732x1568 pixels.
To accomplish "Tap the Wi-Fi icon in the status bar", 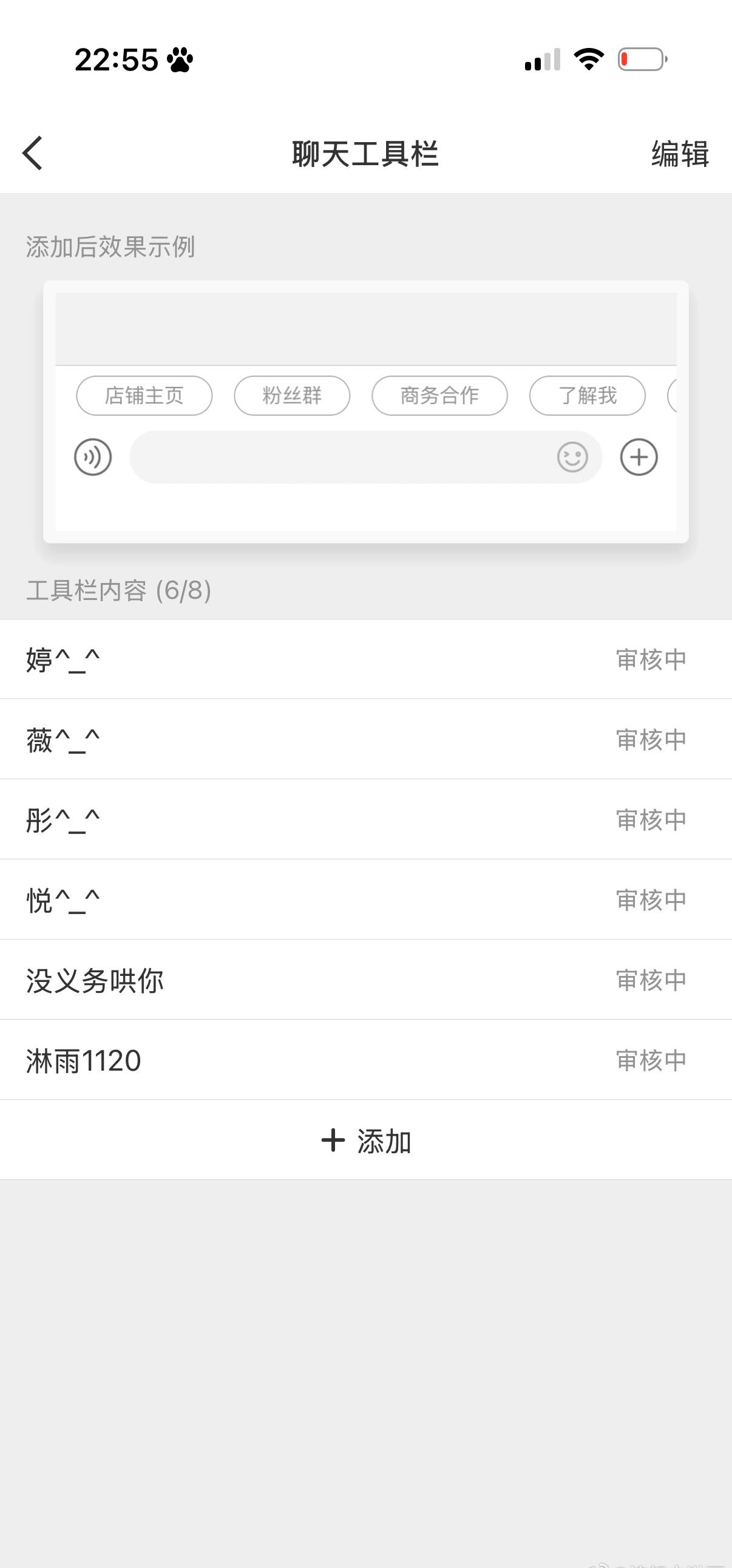I will coord(588,60).
